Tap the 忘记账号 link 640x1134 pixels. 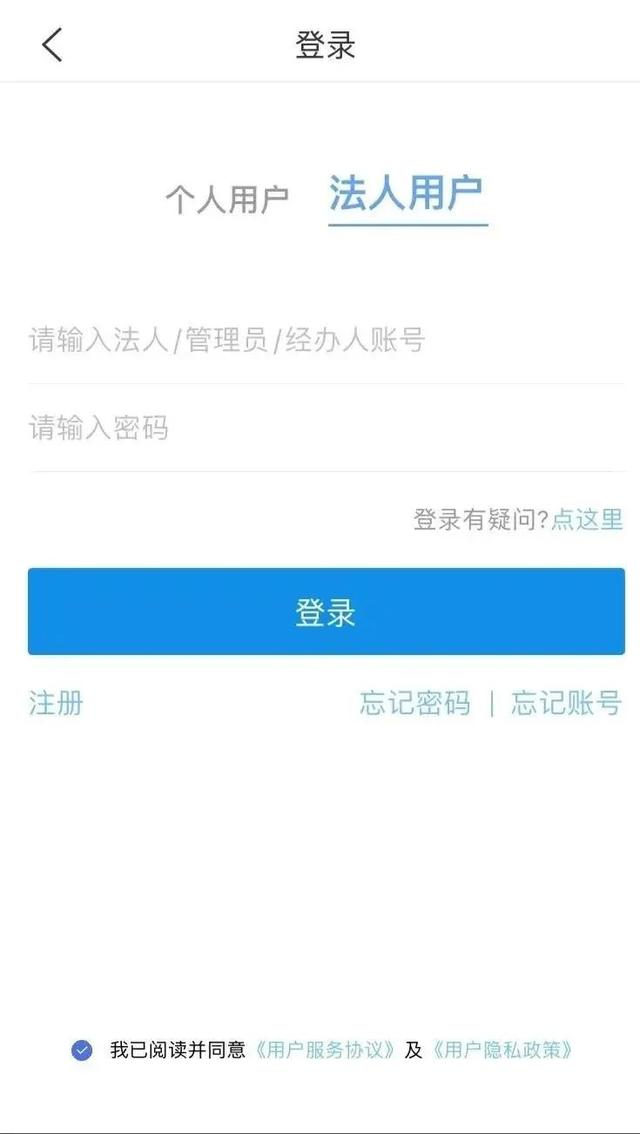tap(566, 703)
